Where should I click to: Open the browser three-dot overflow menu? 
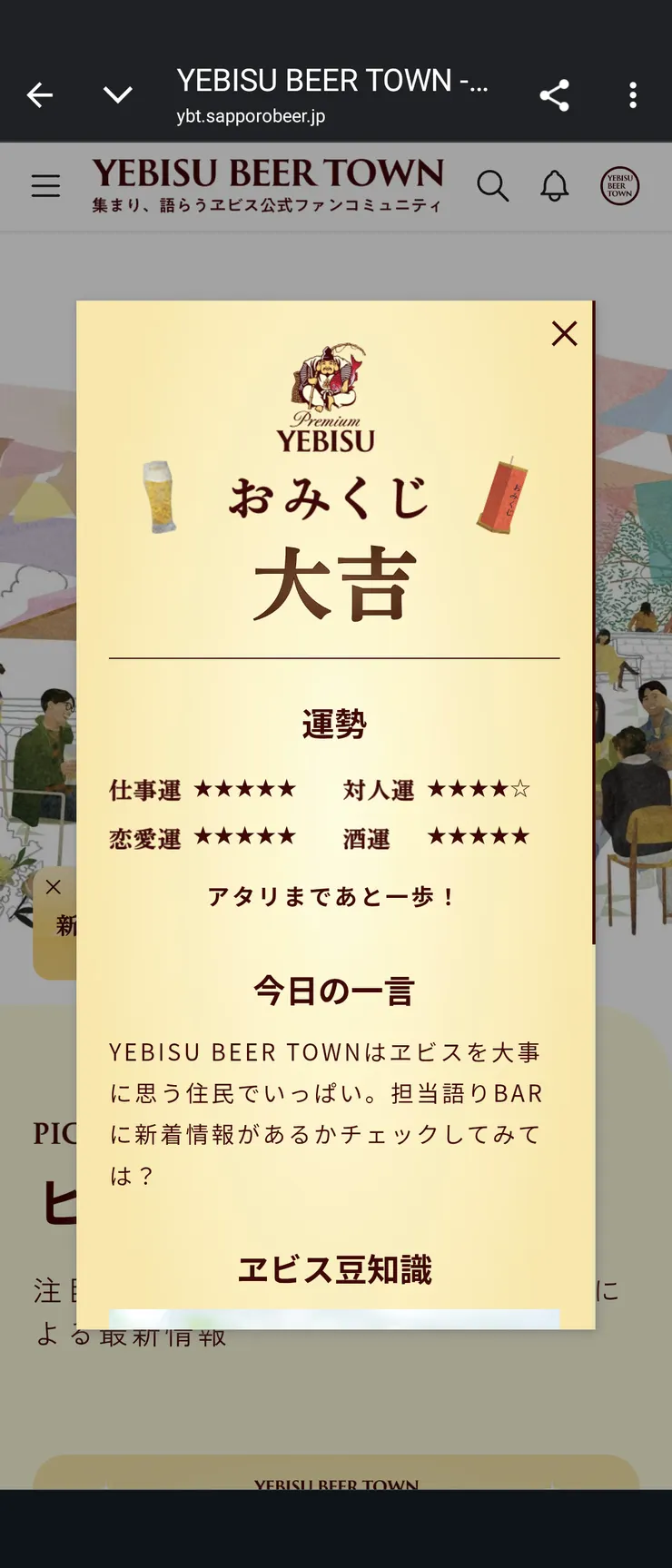pyautogui.click(x=633, y=94)
